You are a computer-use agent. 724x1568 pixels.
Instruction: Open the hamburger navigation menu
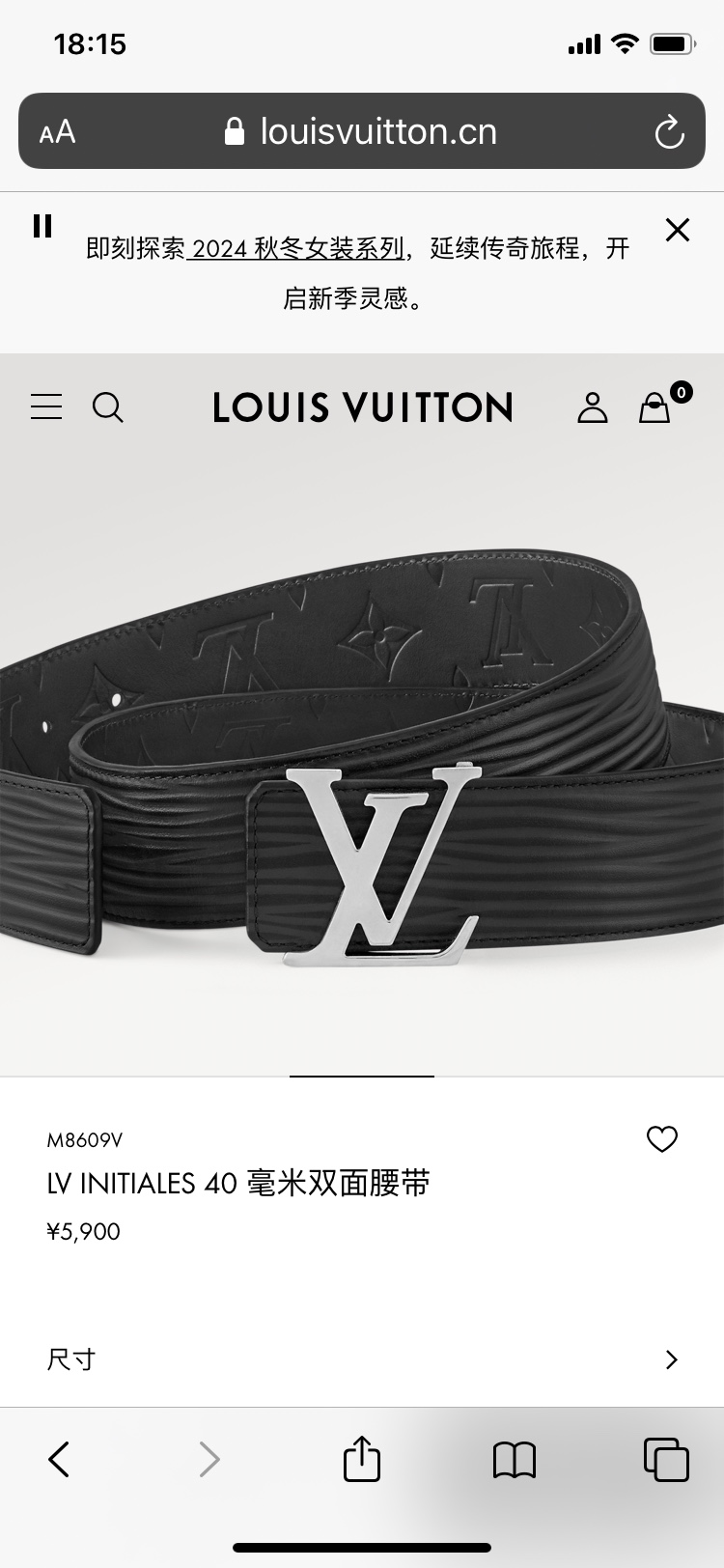tap(45, 406)
